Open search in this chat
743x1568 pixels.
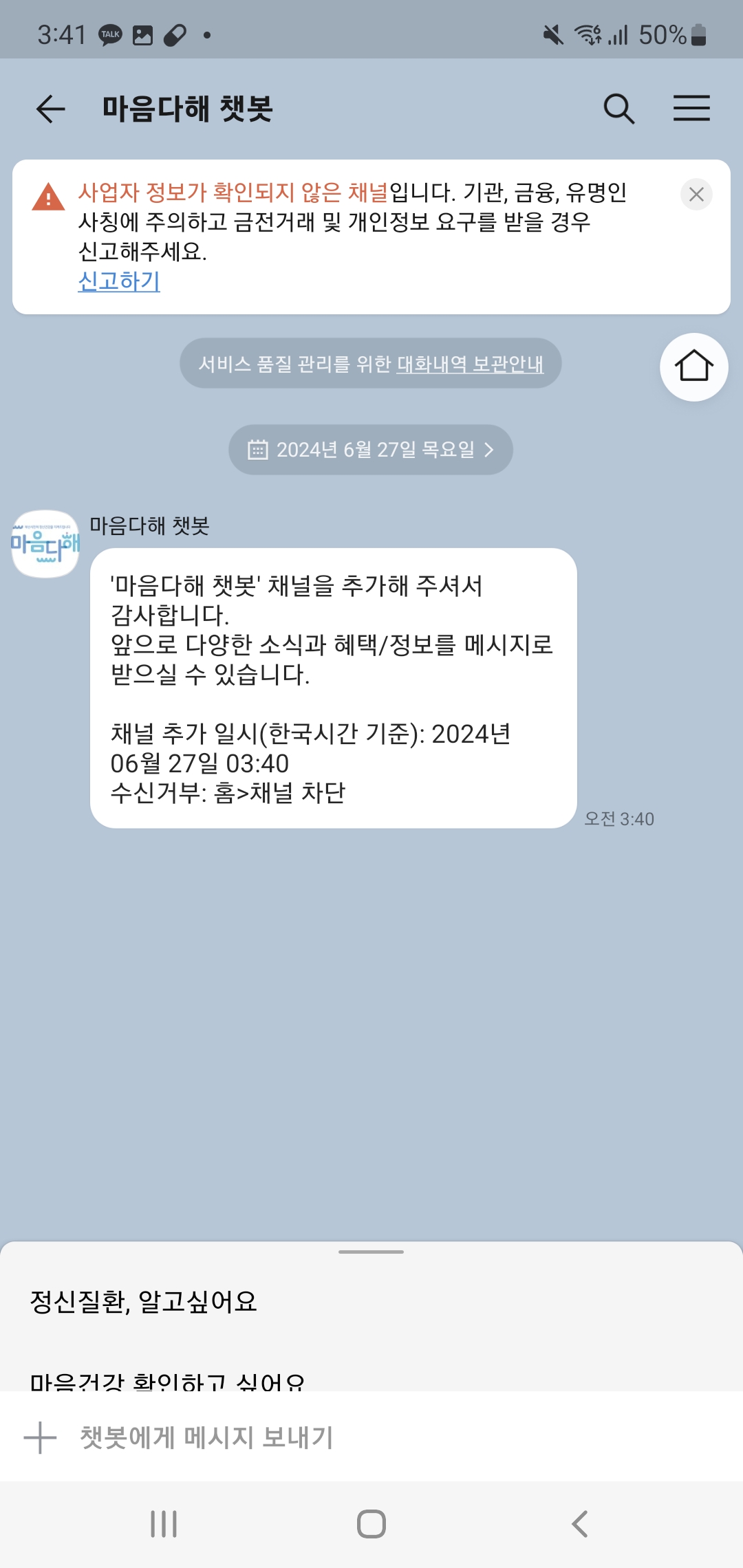coord(618,109)
